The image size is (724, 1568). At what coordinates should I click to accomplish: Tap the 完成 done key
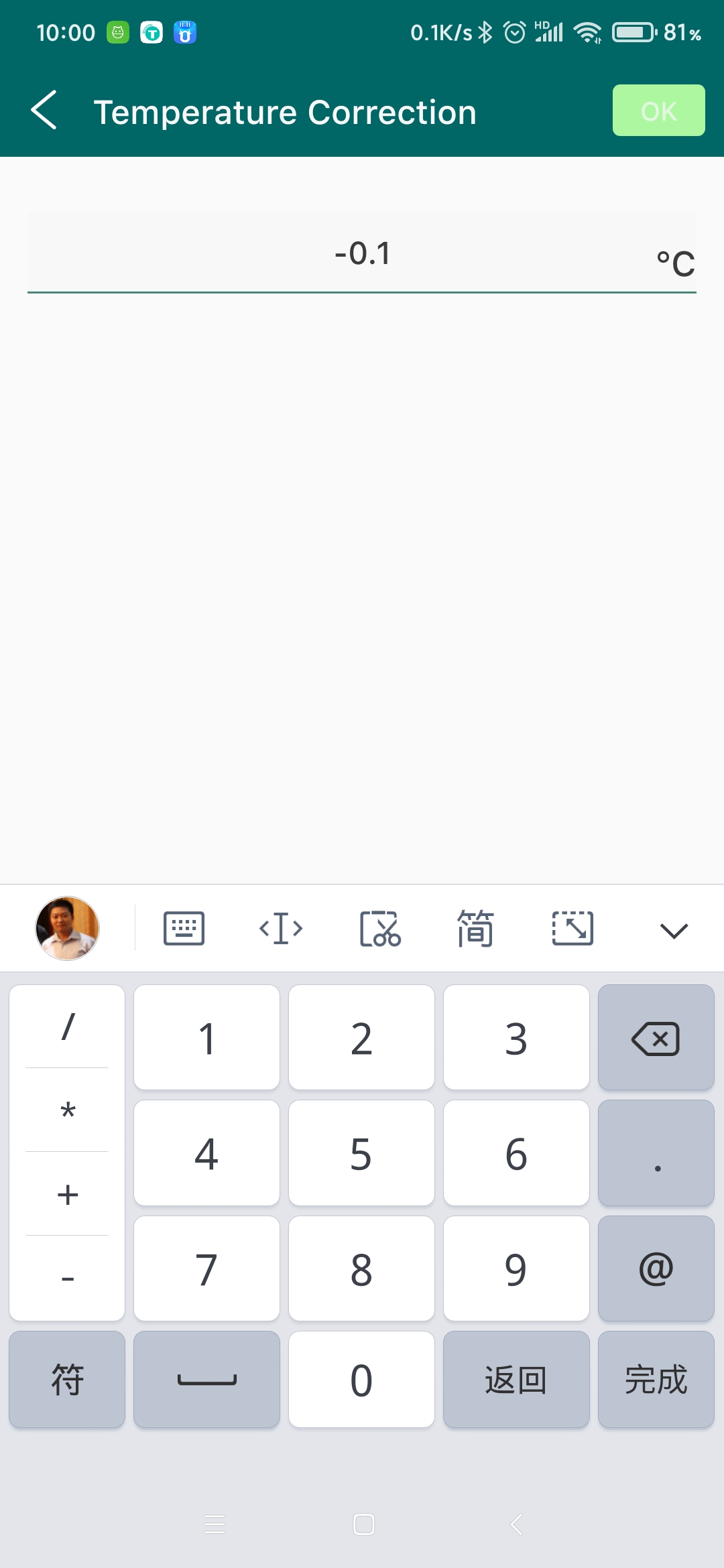tap(655, 1380)
